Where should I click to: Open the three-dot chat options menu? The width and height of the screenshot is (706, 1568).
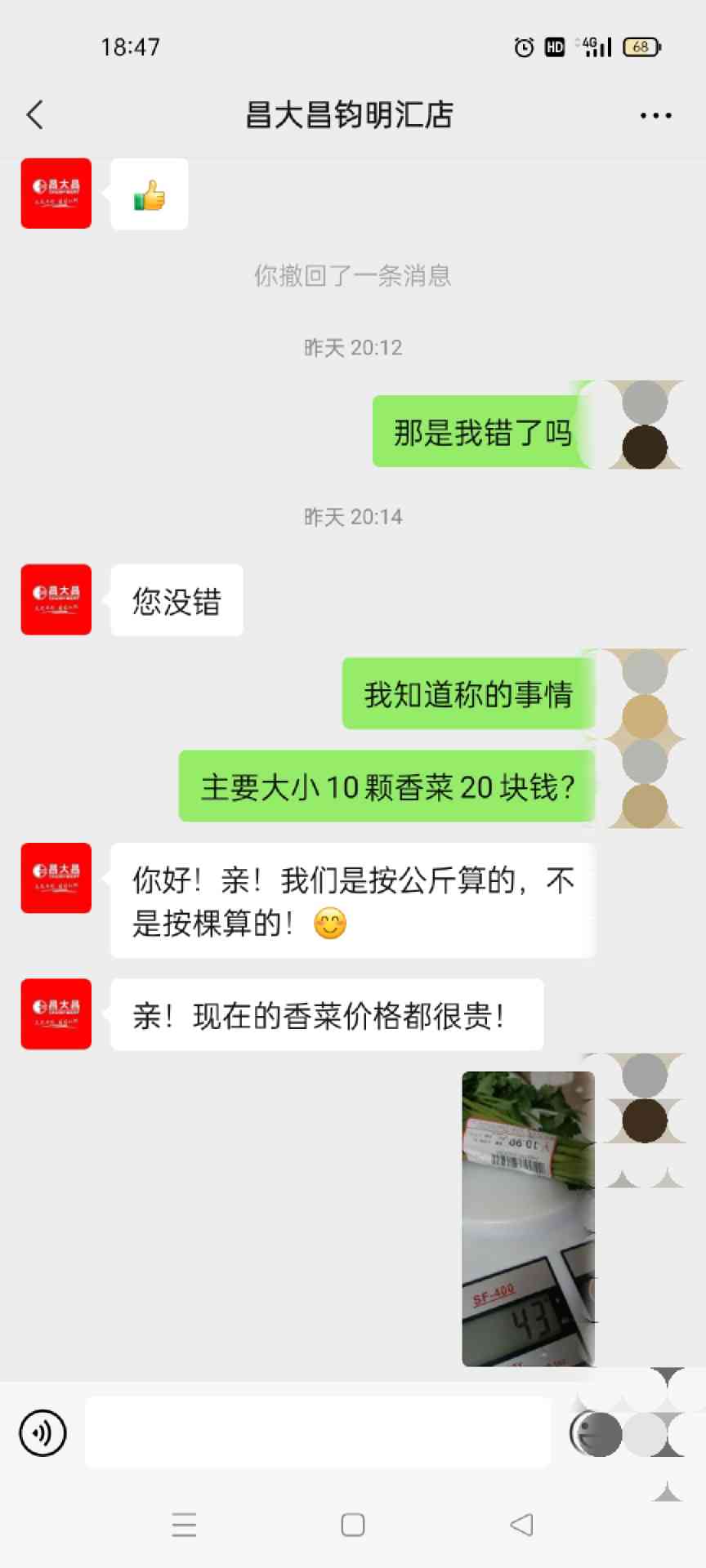(x=655, y=116)
